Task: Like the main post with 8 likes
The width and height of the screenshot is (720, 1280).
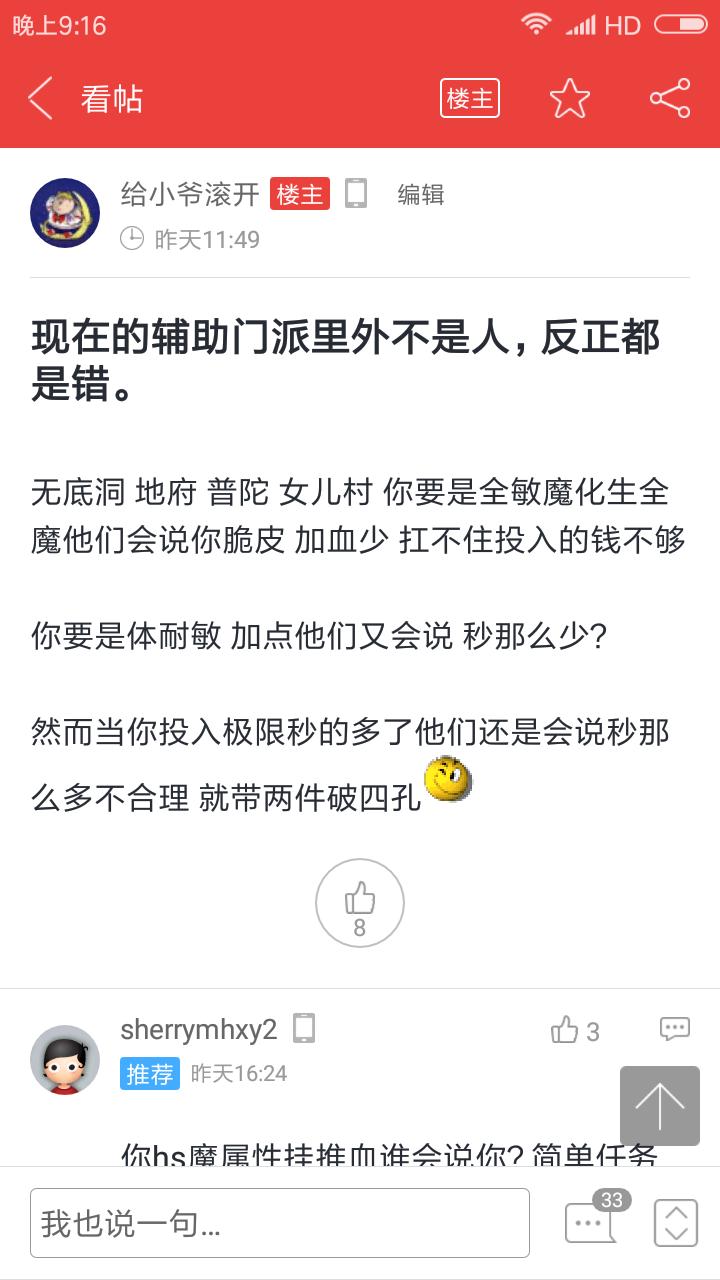Action: click(x=360, y=903)
